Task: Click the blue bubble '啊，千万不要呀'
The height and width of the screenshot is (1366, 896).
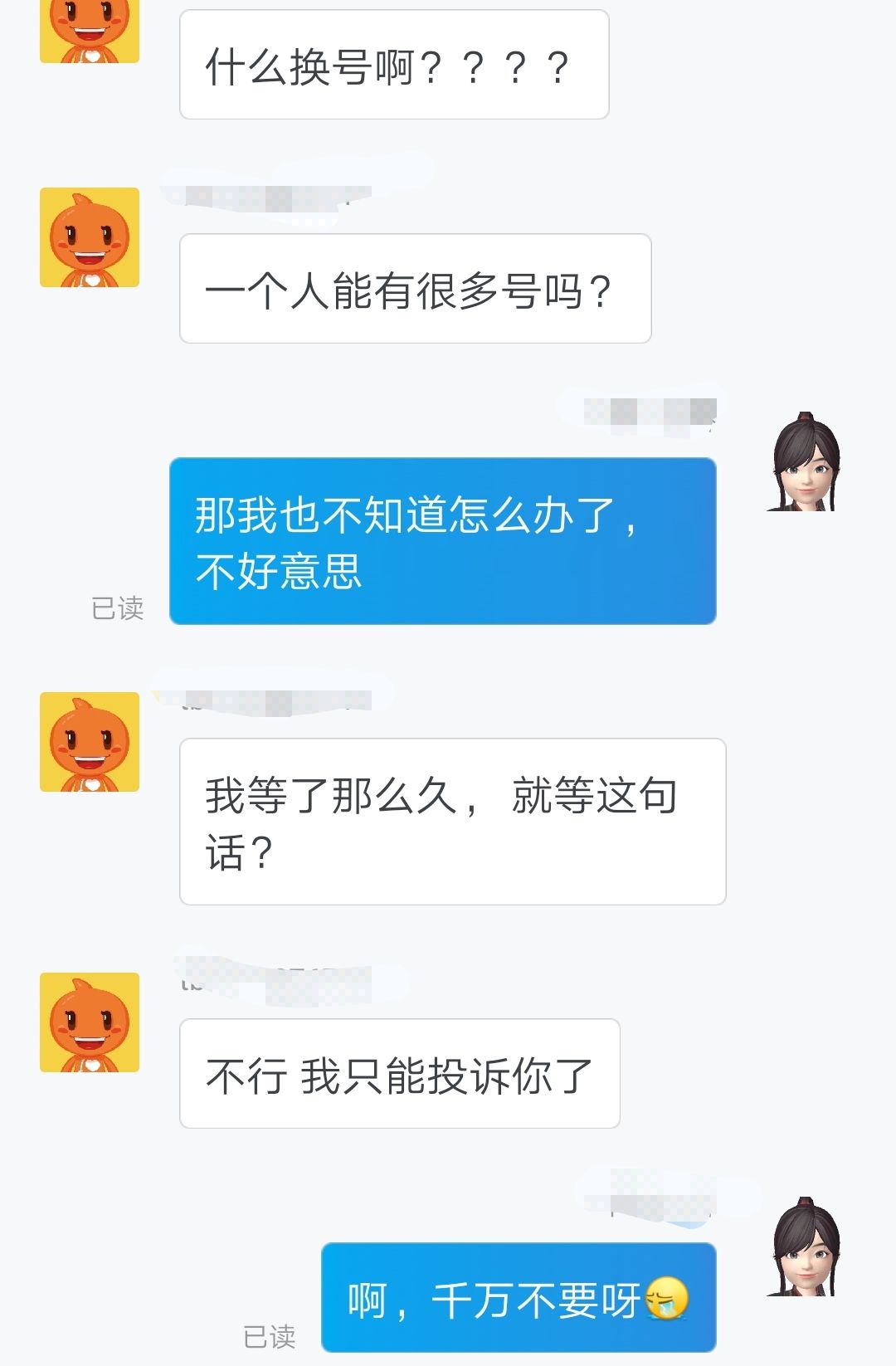Action: pyautogui.click(x=519, y=1295)
